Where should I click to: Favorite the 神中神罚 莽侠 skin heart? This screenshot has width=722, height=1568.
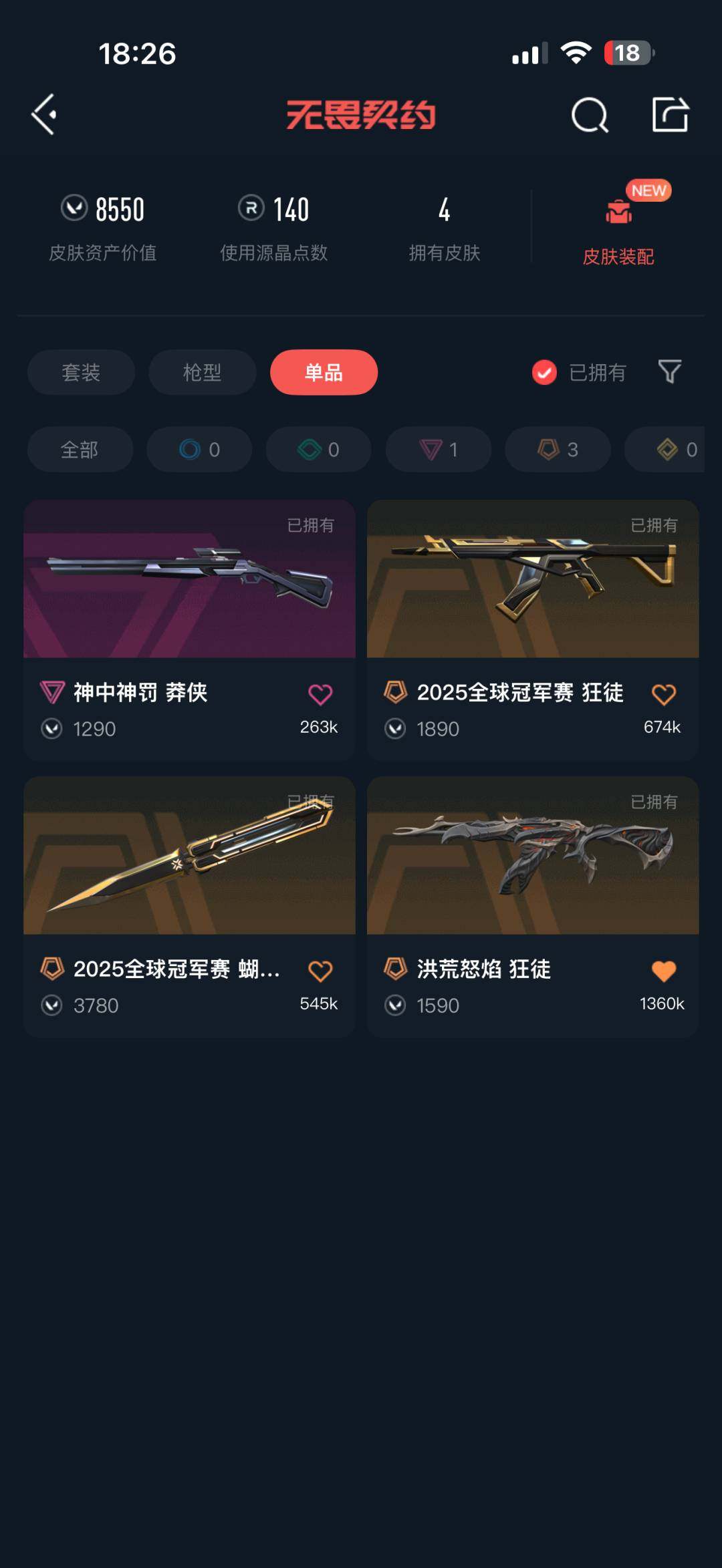pyautogui.click(x=322, y=693)
